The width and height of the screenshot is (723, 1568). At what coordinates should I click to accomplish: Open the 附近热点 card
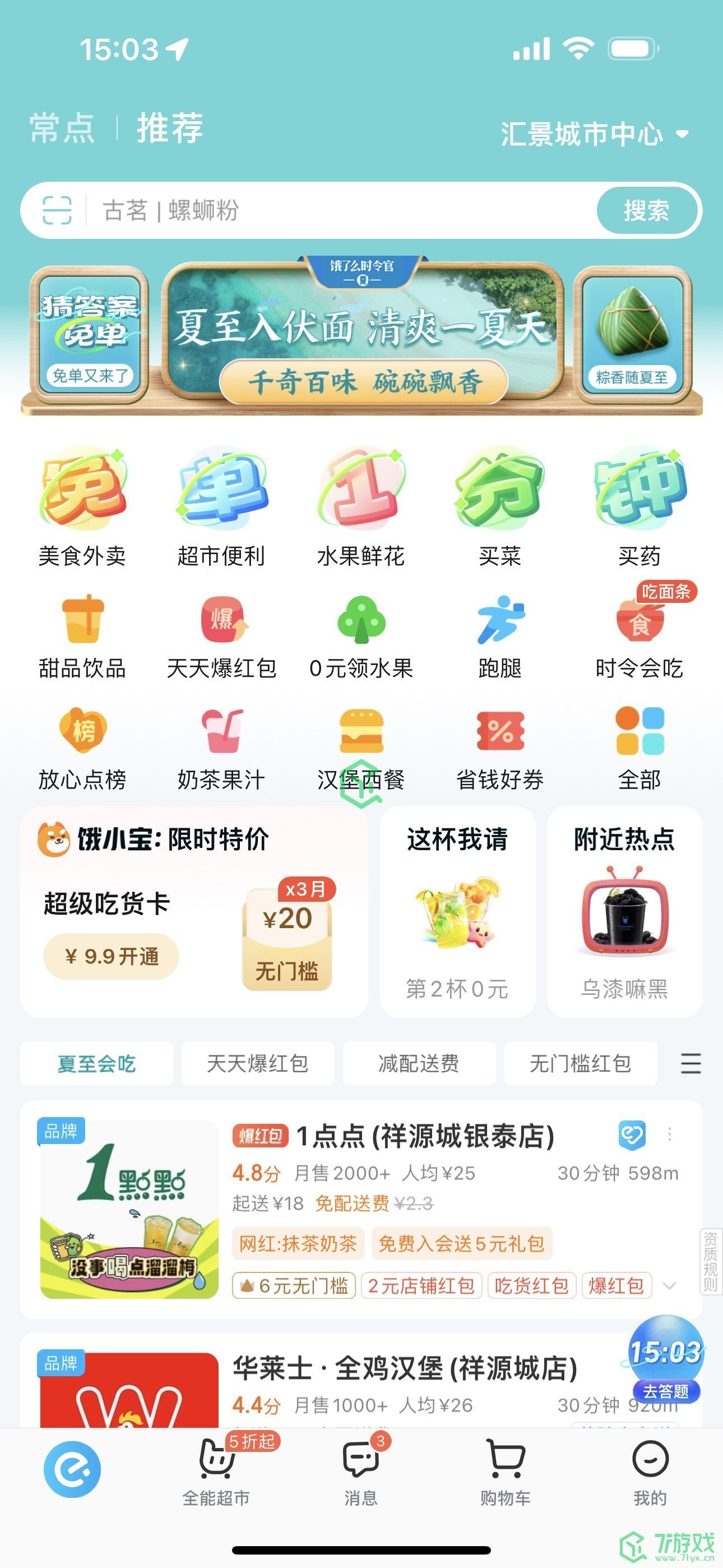624,911
